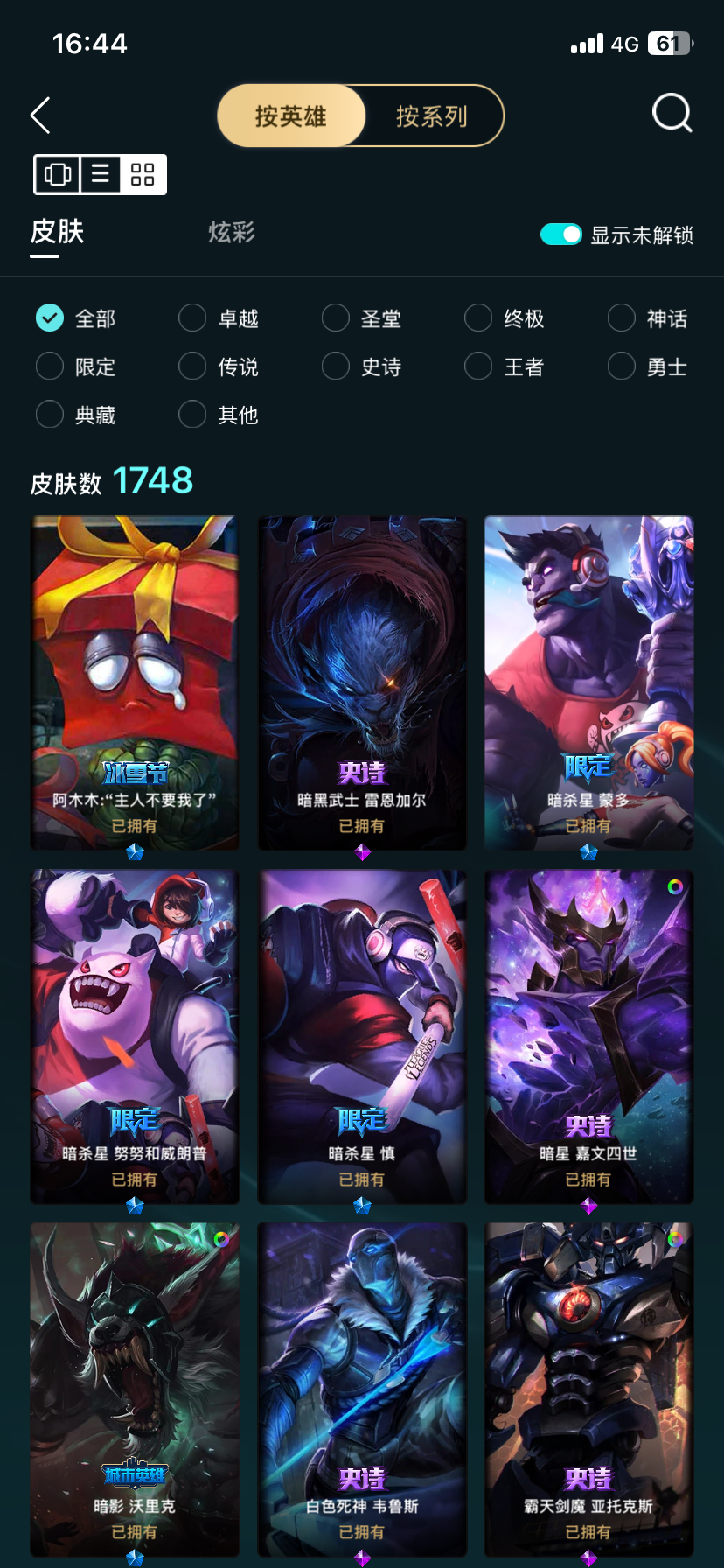Select the 终极 filter

click(505, 318)
